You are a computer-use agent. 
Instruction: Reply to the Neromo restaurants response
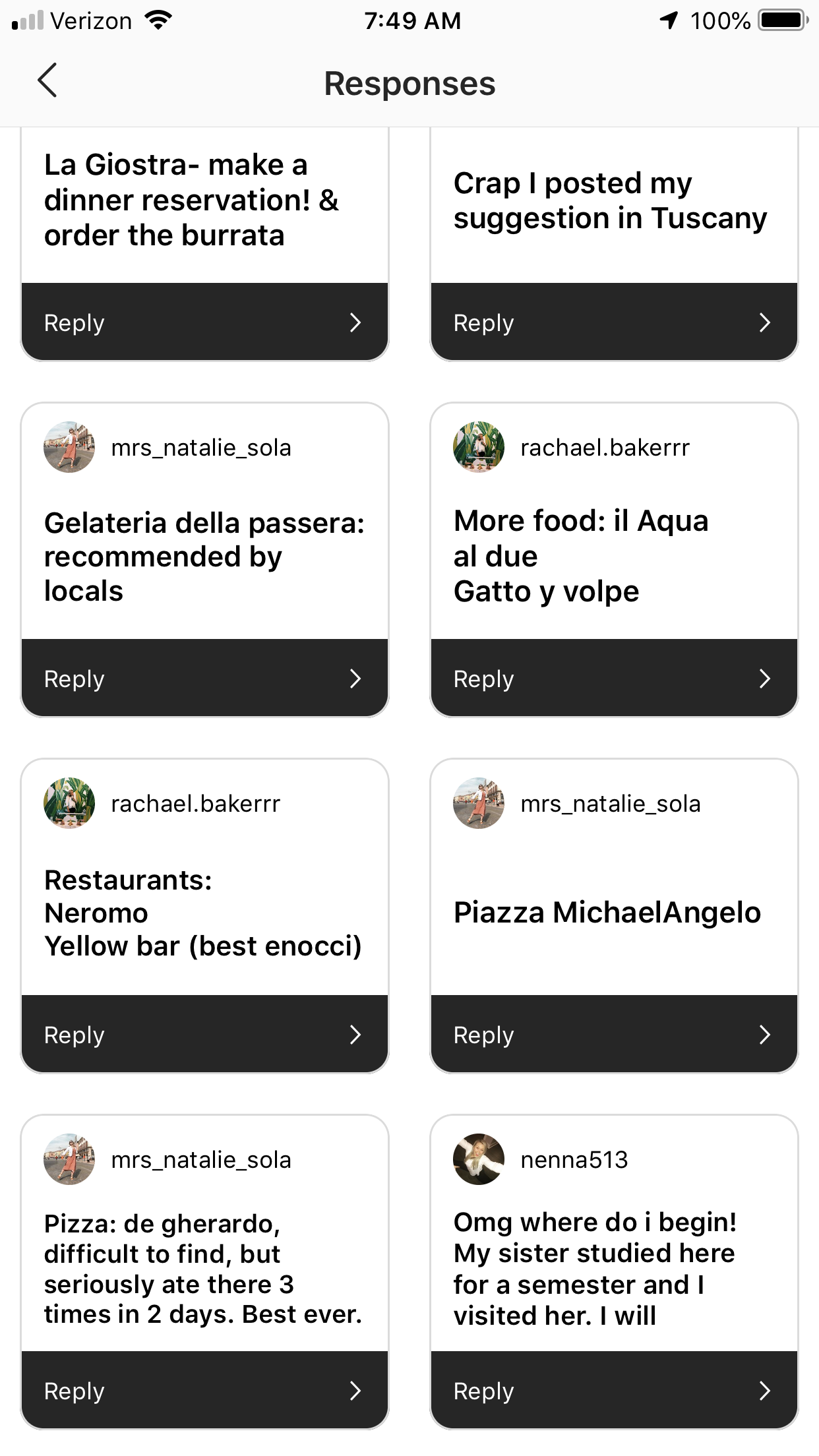pyautogui.click(x=204, y=1035)
